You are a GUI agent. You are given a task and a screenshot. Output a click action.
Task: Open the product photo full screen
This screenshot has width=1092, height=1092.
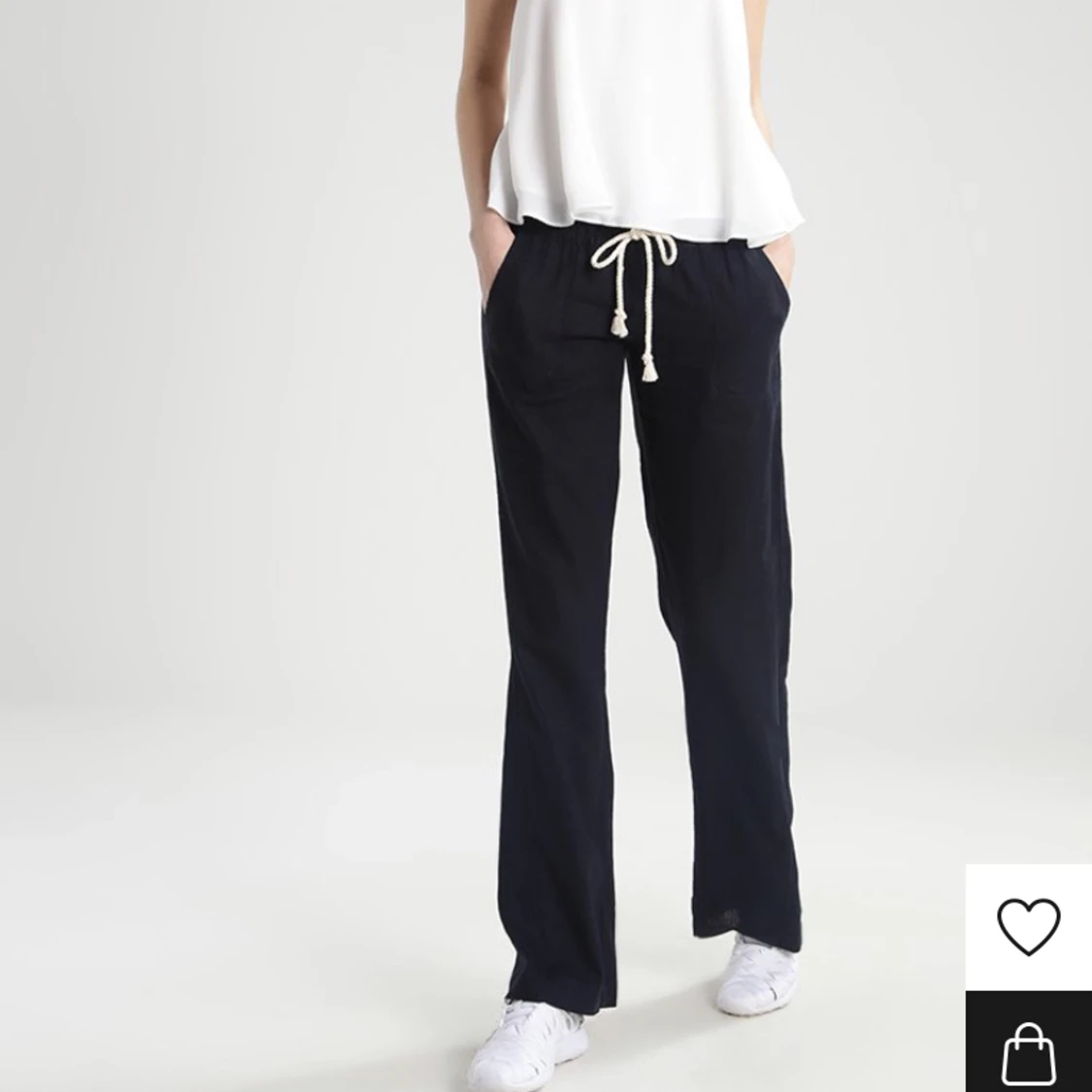544,544
